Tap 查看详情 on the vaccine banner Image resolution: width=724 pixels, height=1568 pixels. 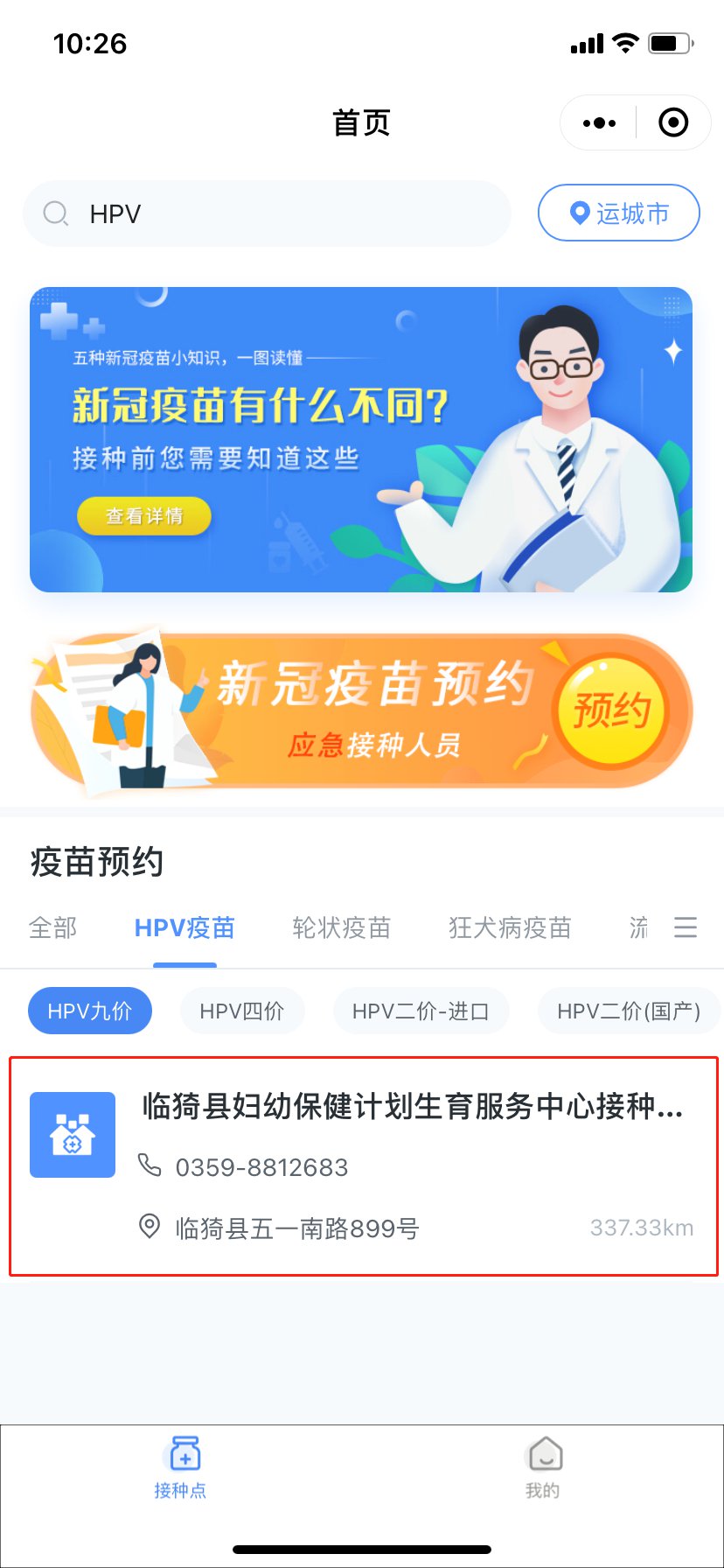click(144, 516)
